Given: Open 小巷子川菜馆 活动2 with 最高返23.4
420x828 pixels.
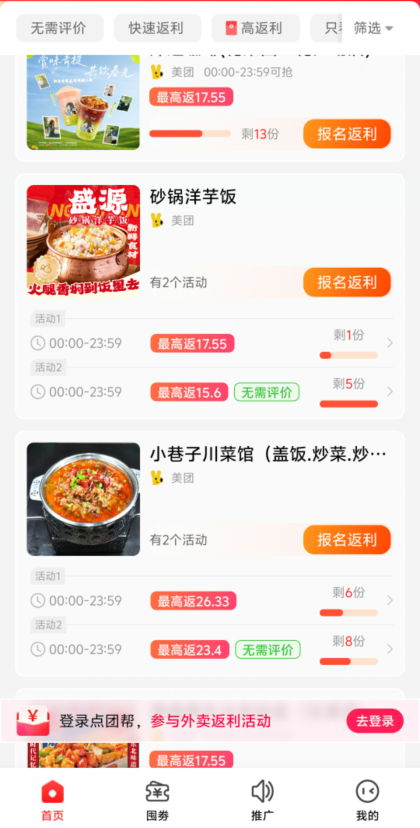Looking at the screenshot, I should tap(211, 649).
